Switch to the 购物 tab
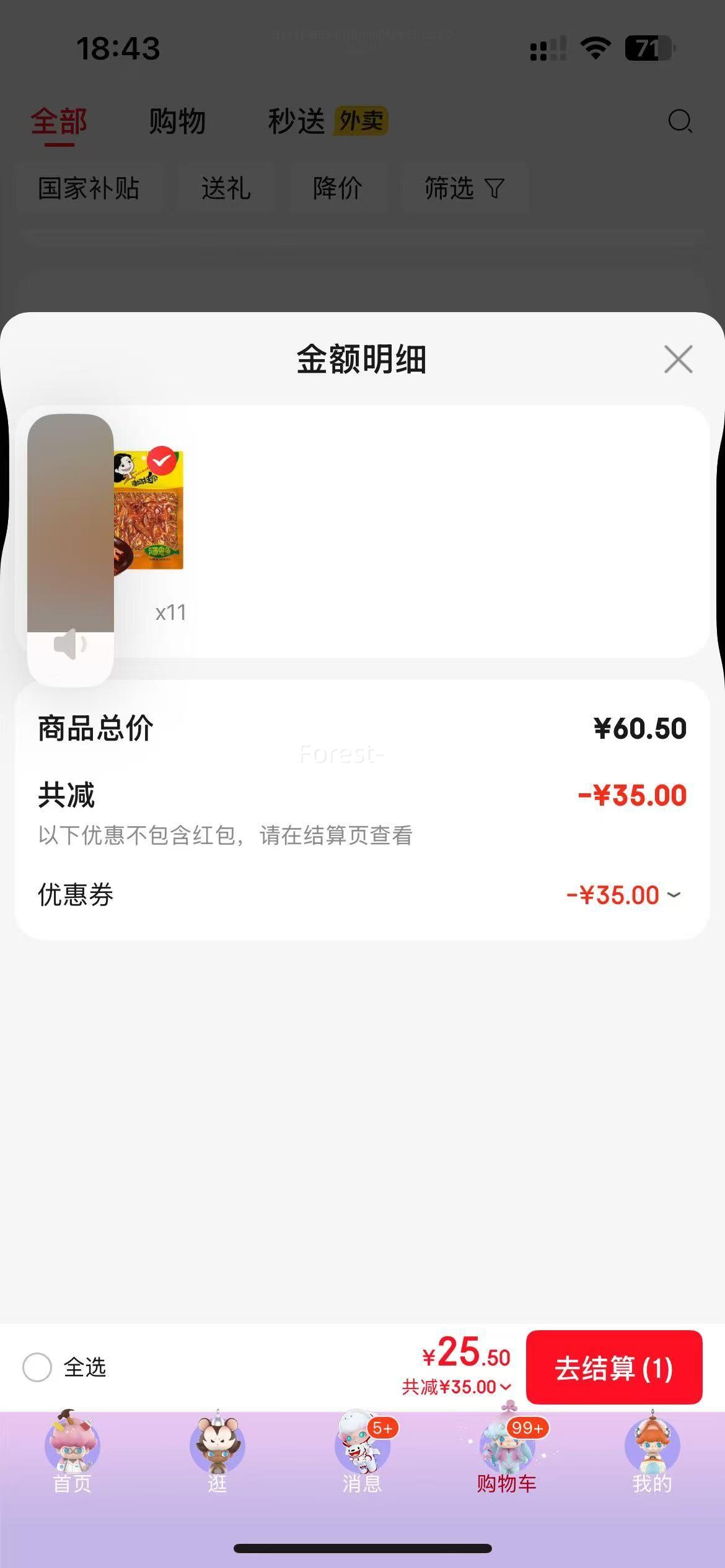725x1568 pixels. [177, 121]
